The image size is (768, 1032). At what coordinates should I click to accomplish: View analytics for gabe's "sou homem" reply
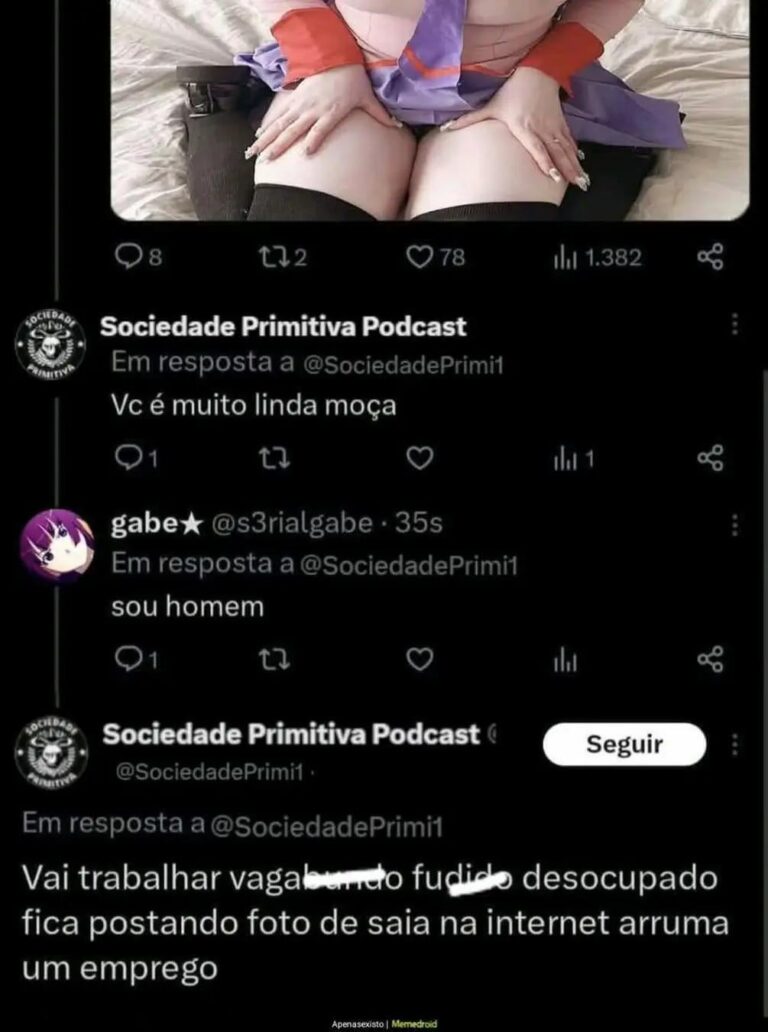coord(566,659)
